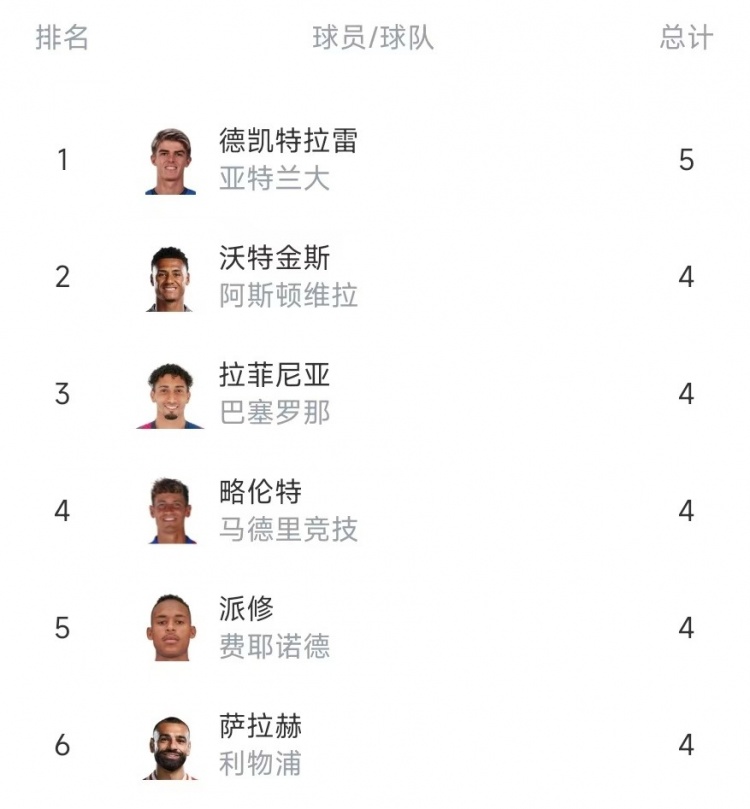The image size is (750, 809).
Task: Open 萨拉赫 of 利物浦
Action: point(262,745)
